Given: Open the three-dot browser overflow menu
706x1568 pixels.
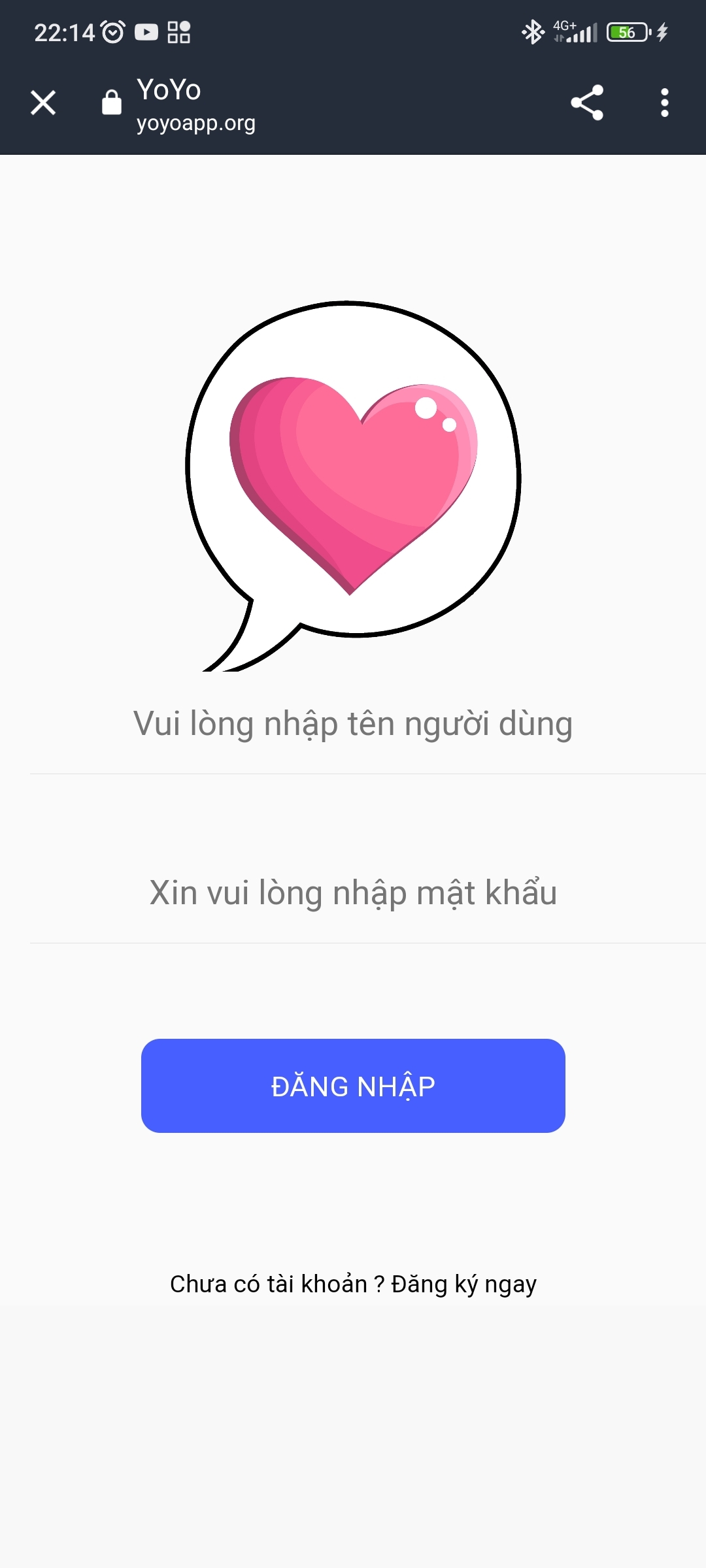Looking at the screenshot, I should click(664, 103).
